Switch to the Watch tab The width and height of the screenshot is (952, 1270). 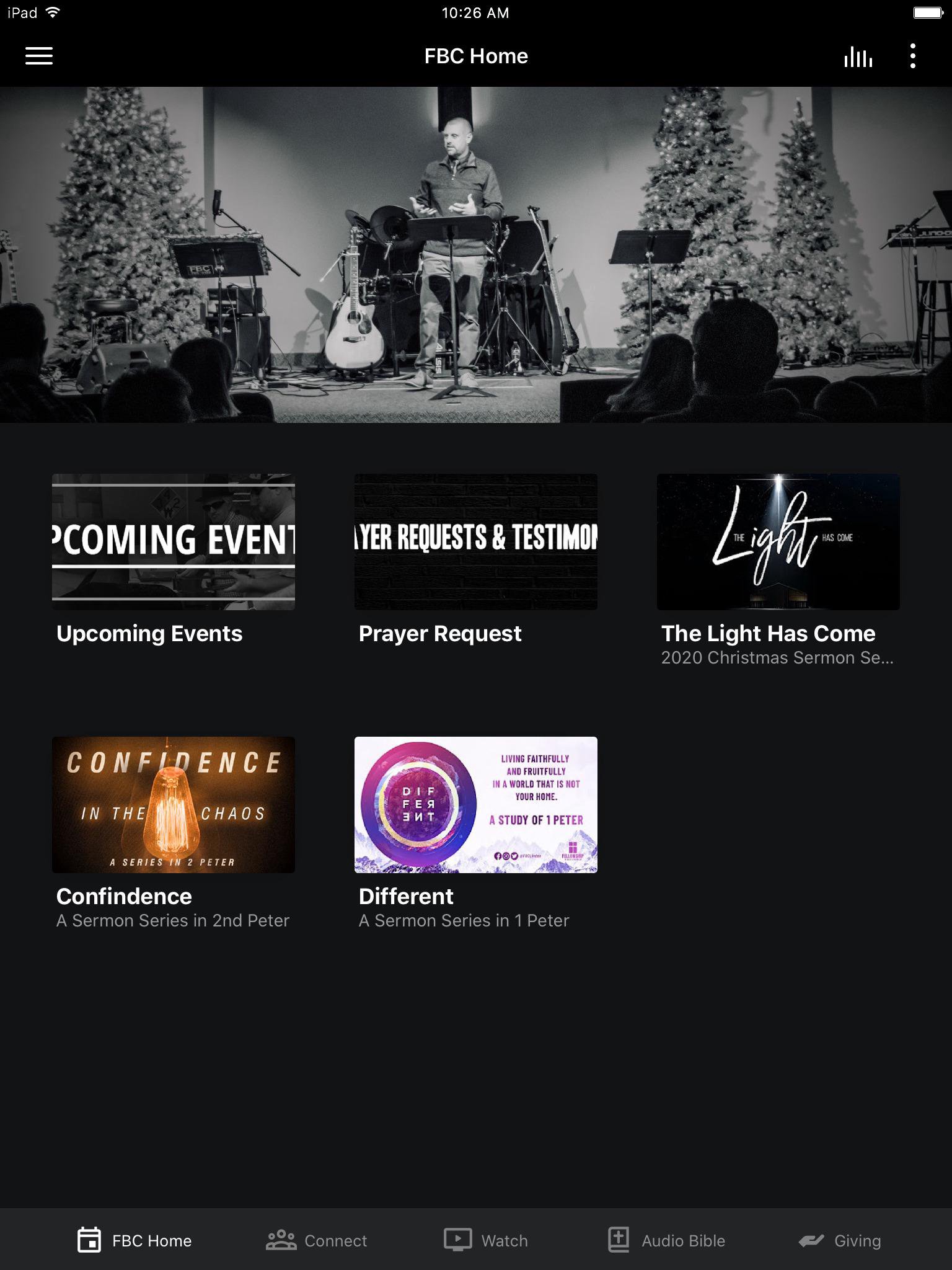pyautogui.click(x=486, y=1240)
